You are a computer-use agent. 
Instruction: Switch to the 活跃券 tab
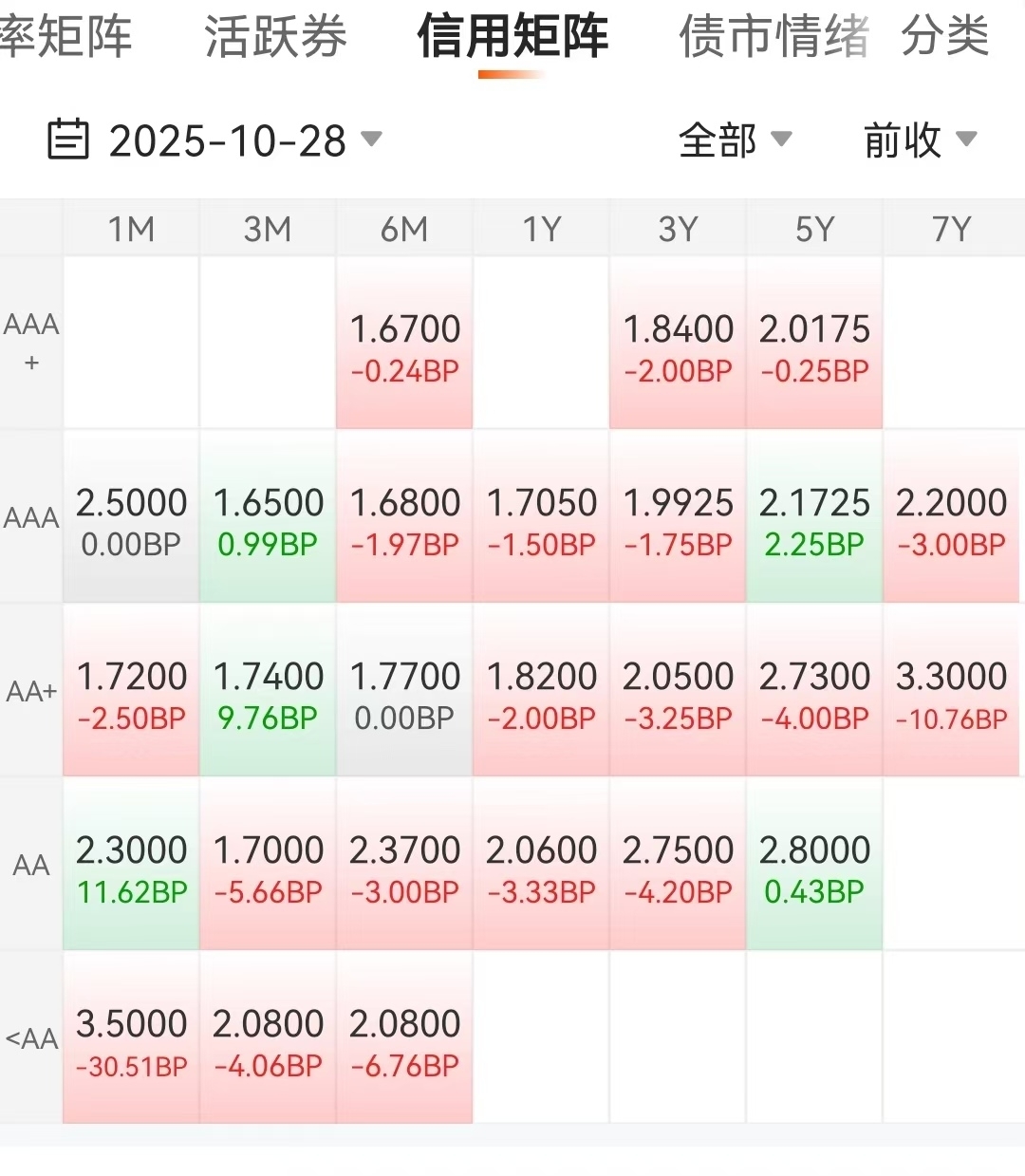click(x=275, y=38)
